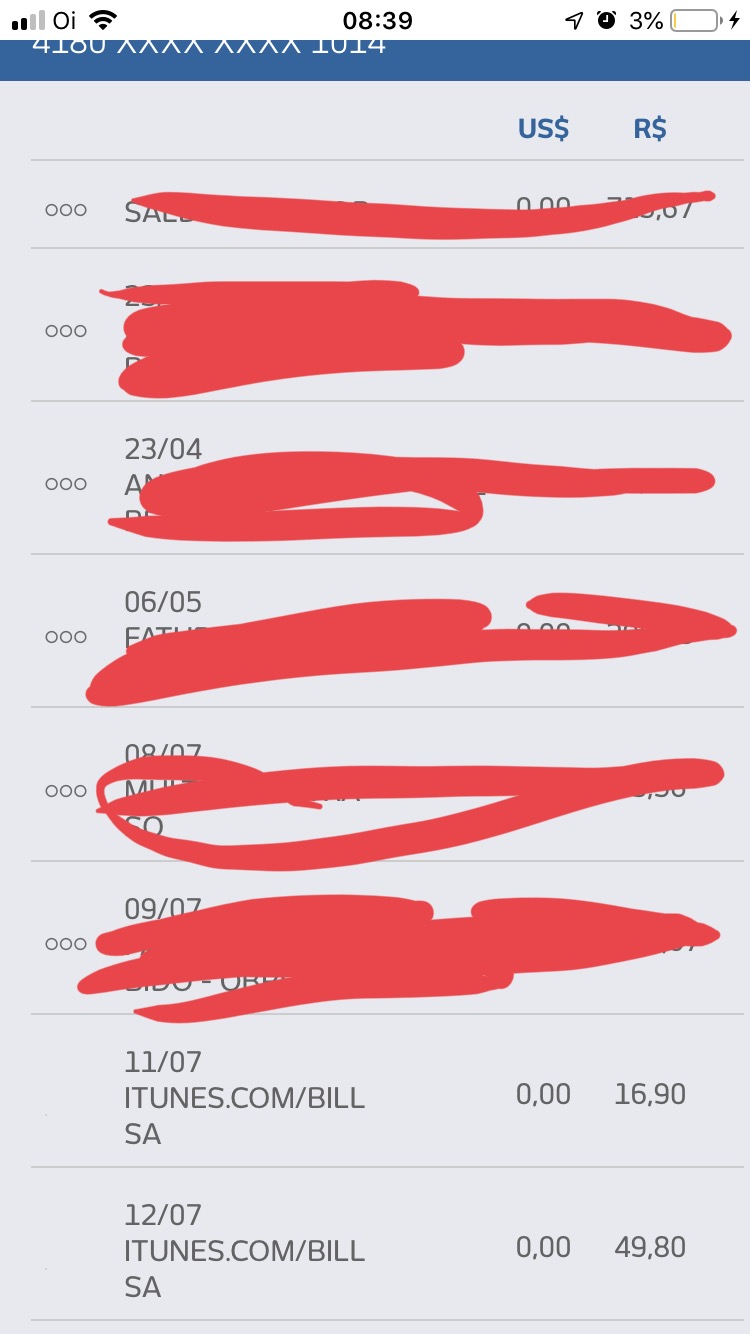The height and width of the screenshot is (1334, 750).
Task: Tap the three-dot icon beside the 09/07 entry
Action: pos(66,944)
